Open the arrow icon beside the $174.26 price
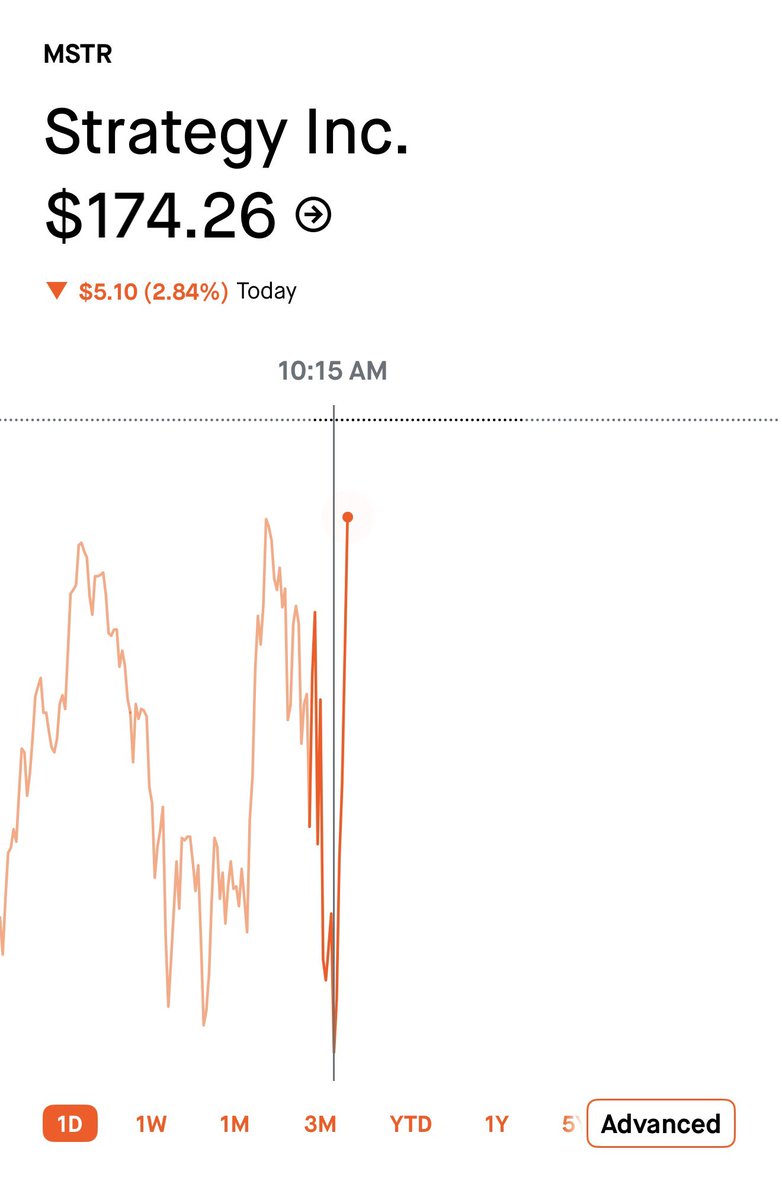The image size is (782, 1200). pyautogui.click(x=314, y=215)
